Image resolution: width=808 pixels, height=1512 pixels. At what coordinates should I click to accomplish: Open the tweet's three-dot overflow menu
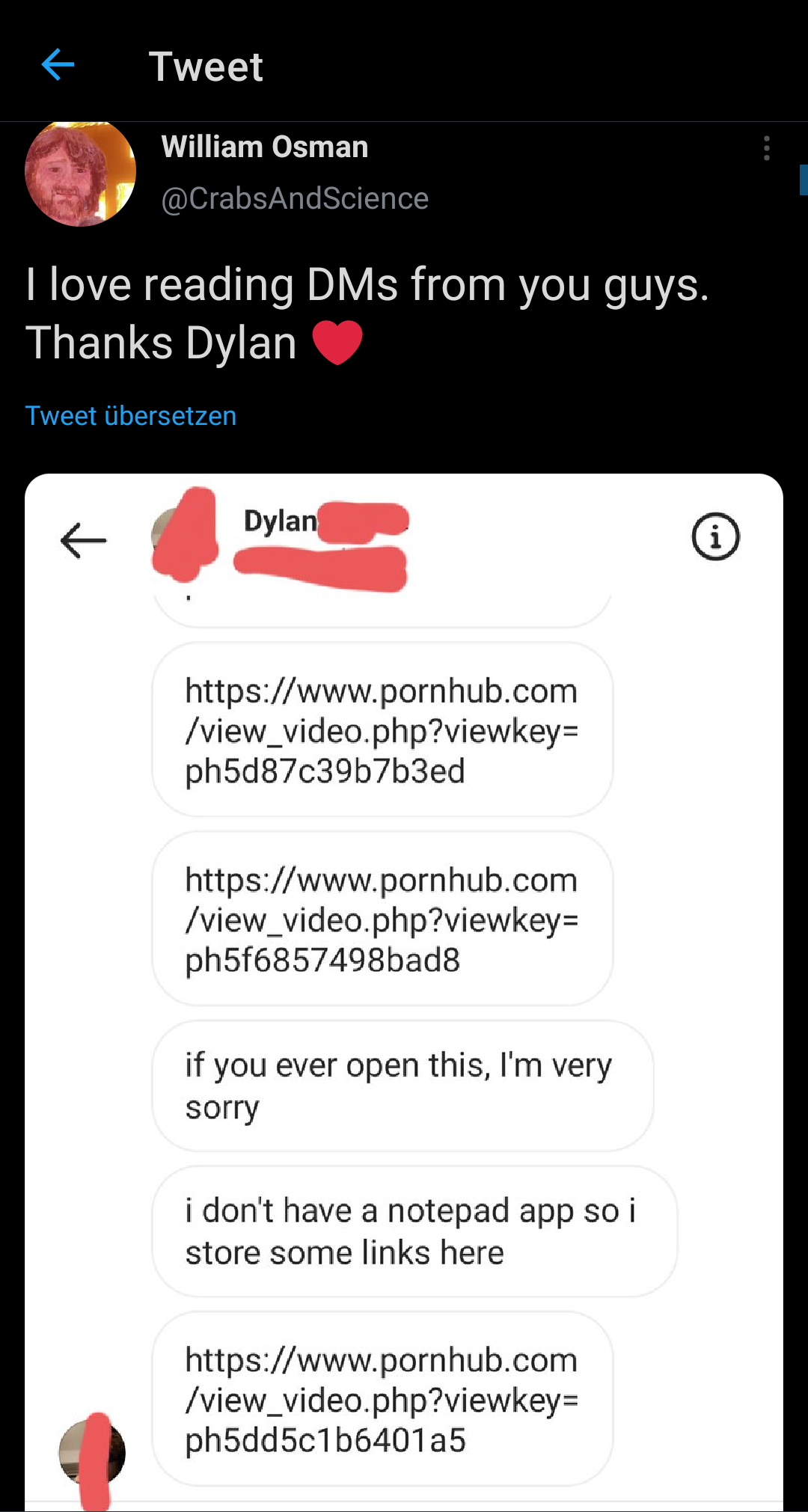[766, 148]
